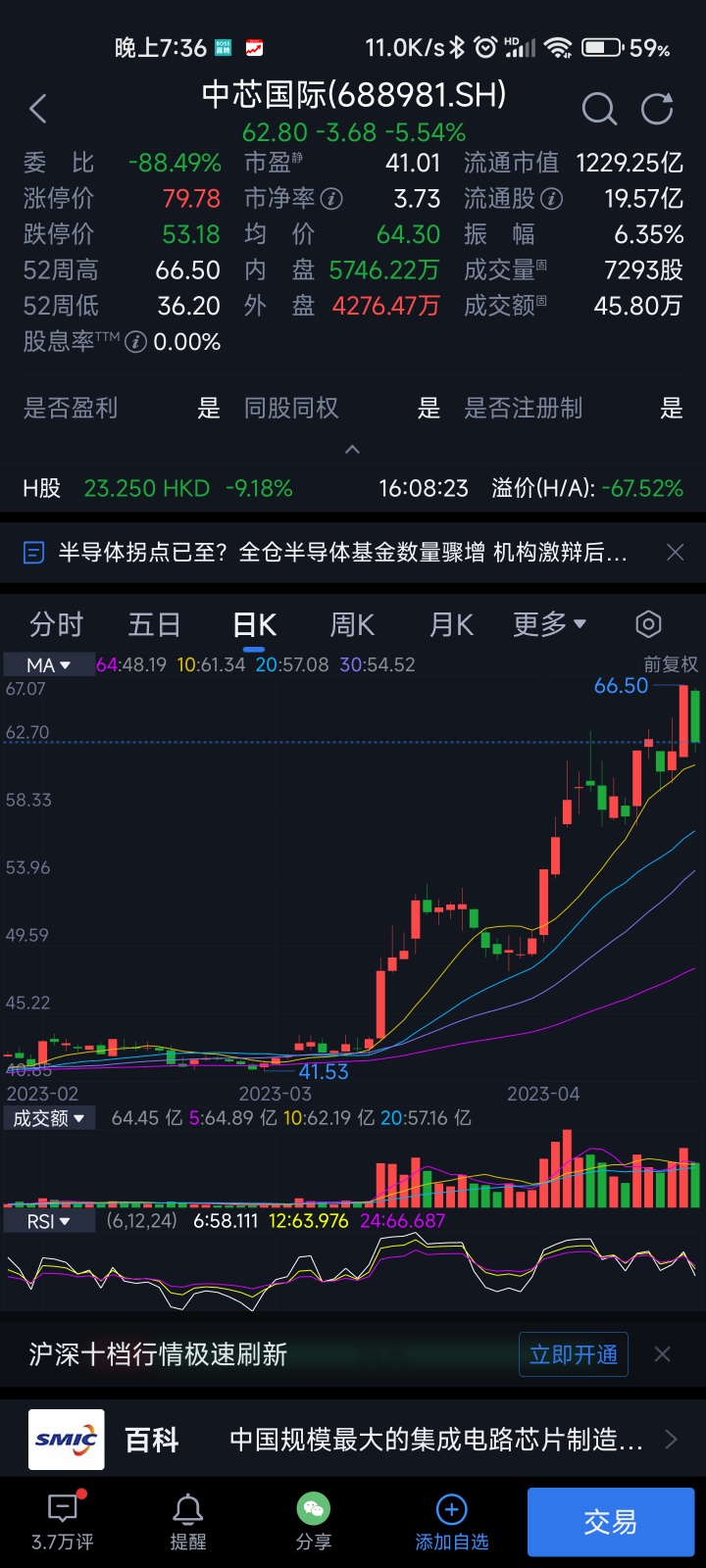Open the MA indicator dropdown

tap(48, 664)
